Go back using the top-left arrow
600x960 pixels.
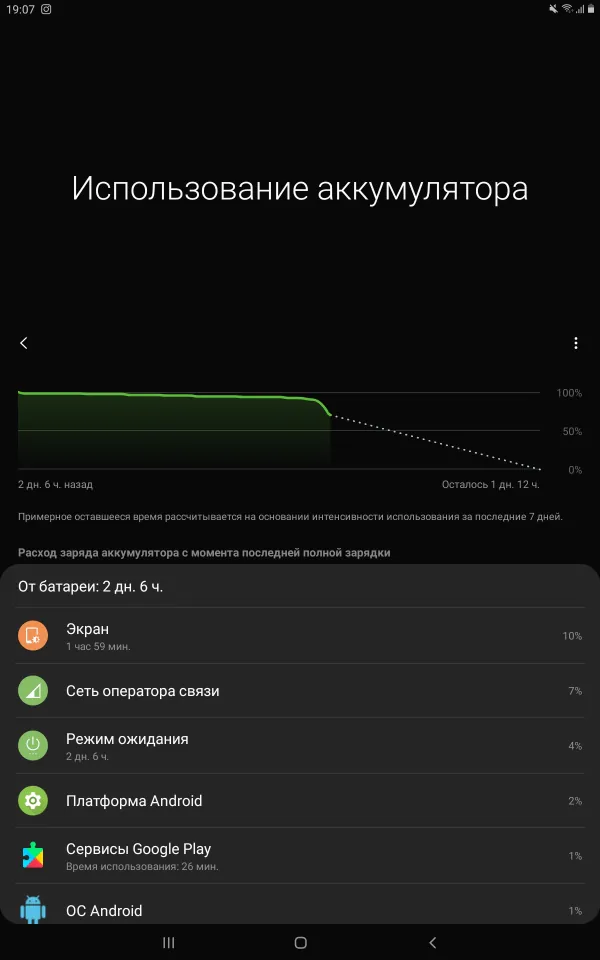[24, 343]
